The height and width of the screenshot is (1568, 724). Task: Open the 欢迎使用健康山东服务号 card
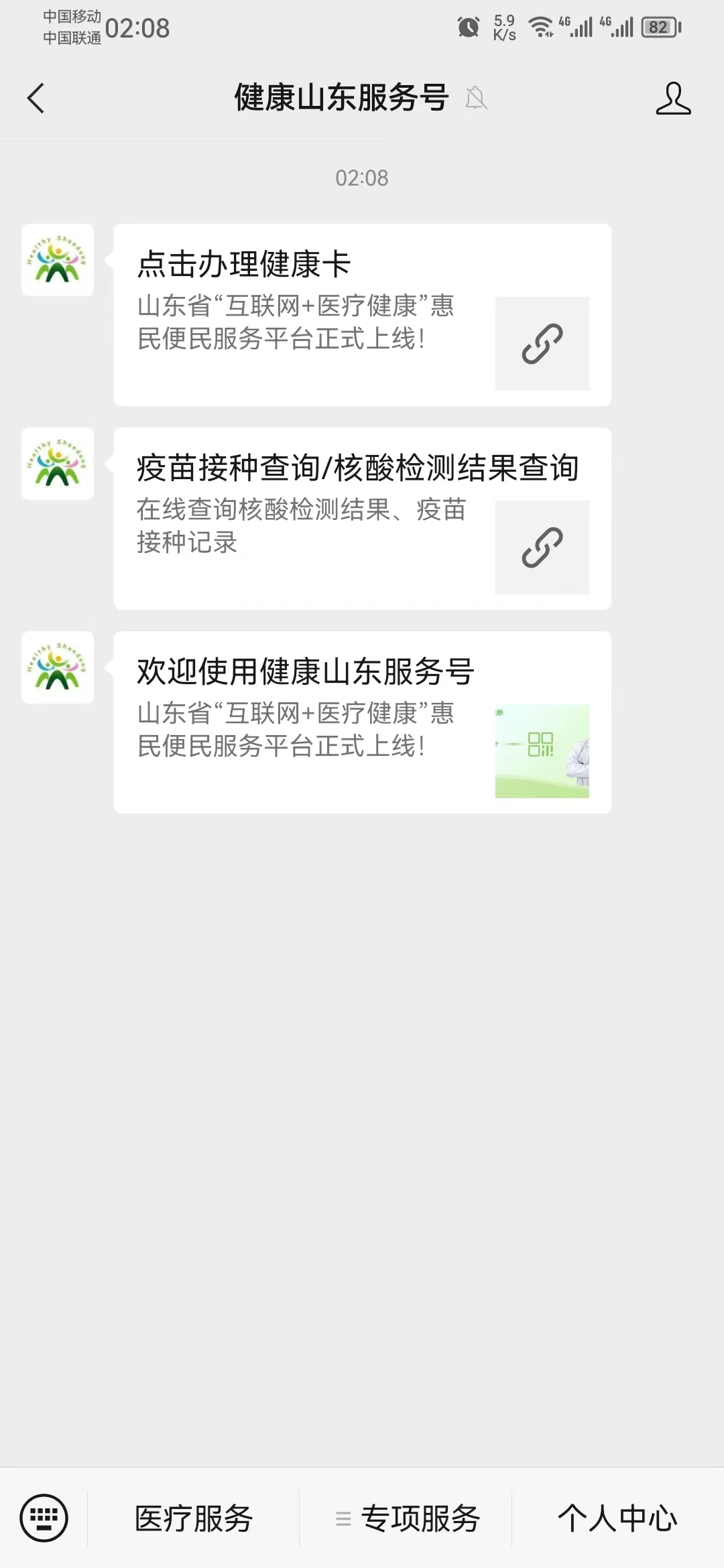click(x=362, y=722)
